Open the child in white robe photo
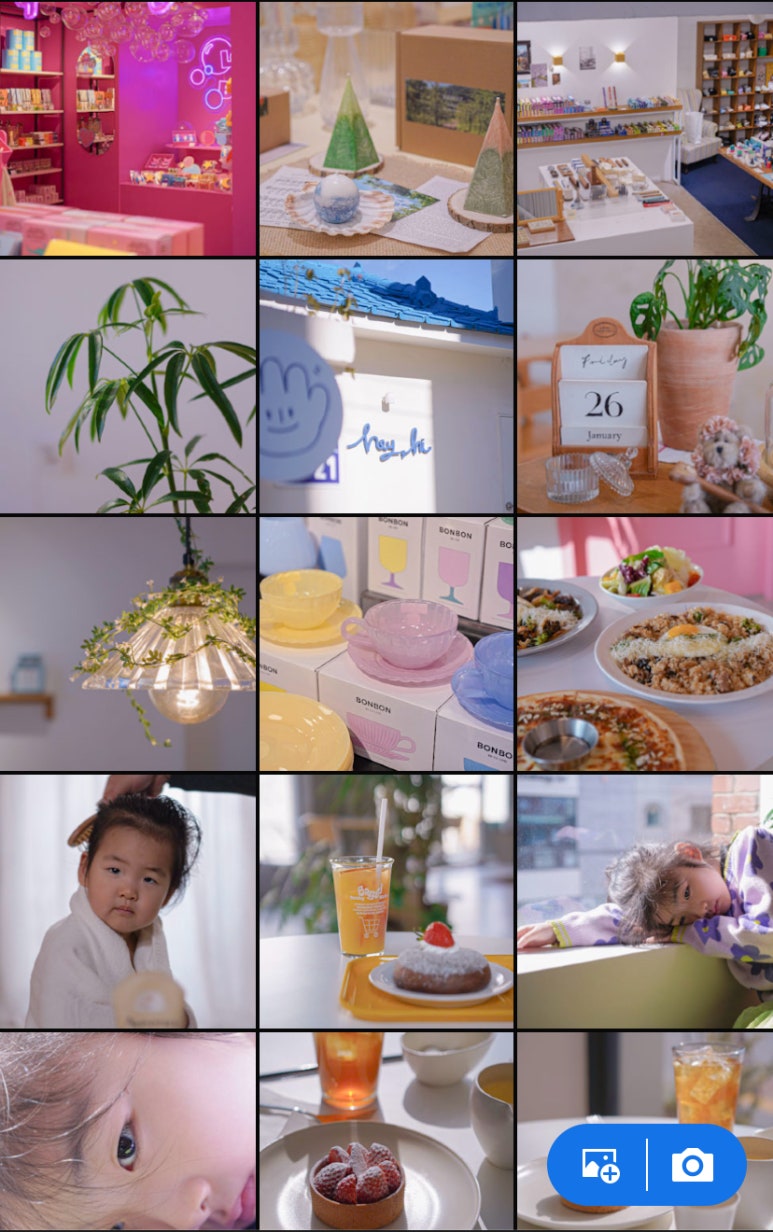 click(128, 901)
